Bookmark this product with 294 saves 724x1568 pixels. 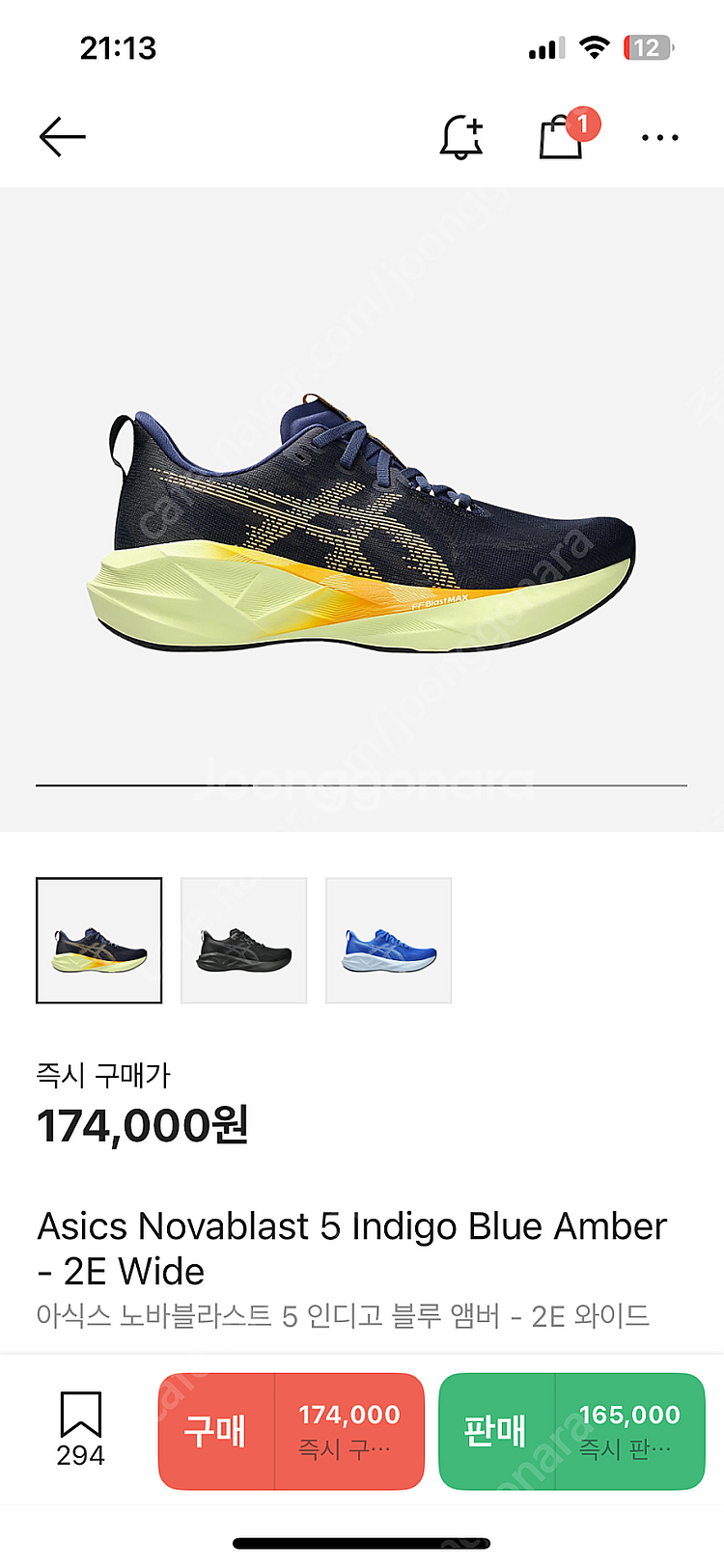80,1427
